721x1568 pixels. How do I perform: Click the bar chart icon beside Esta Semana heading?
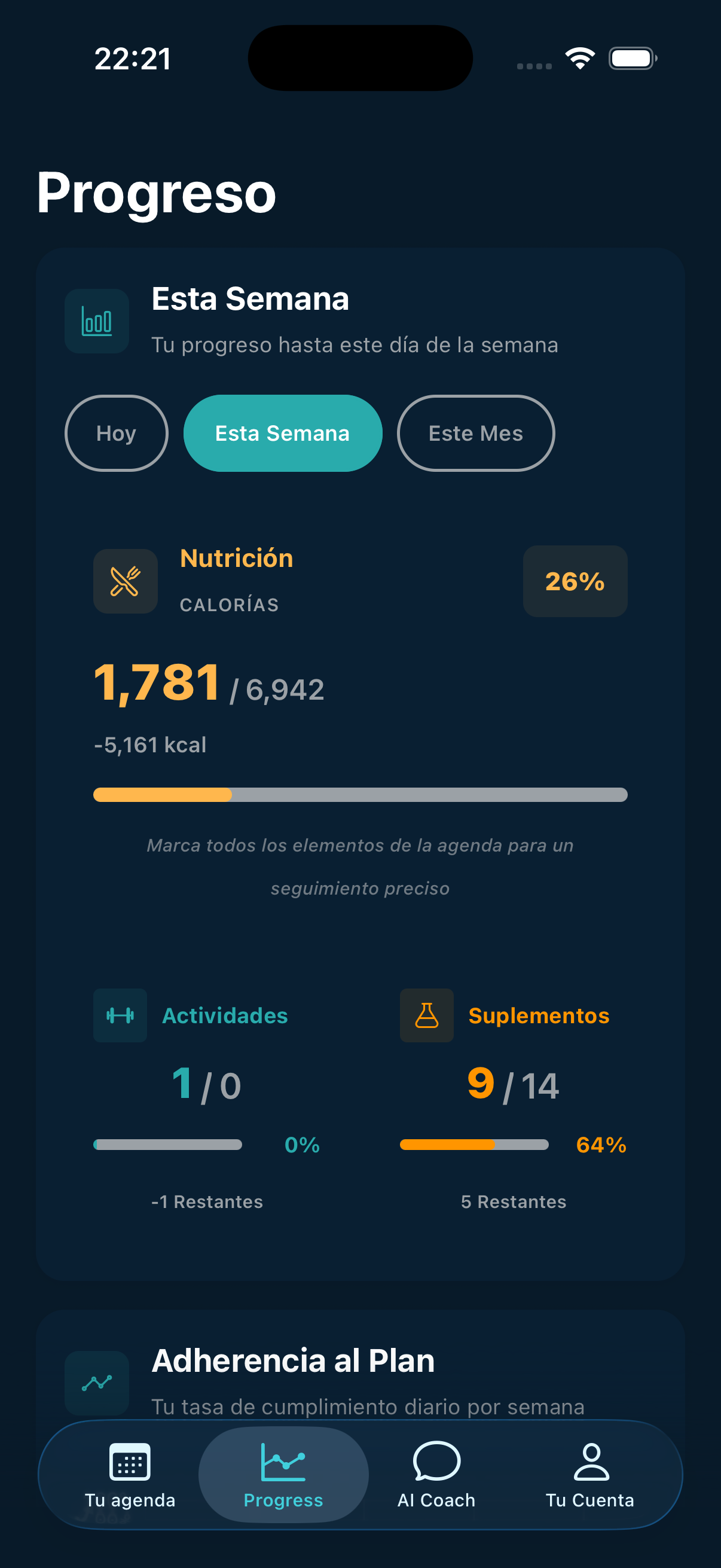click(x=96, y=322)
